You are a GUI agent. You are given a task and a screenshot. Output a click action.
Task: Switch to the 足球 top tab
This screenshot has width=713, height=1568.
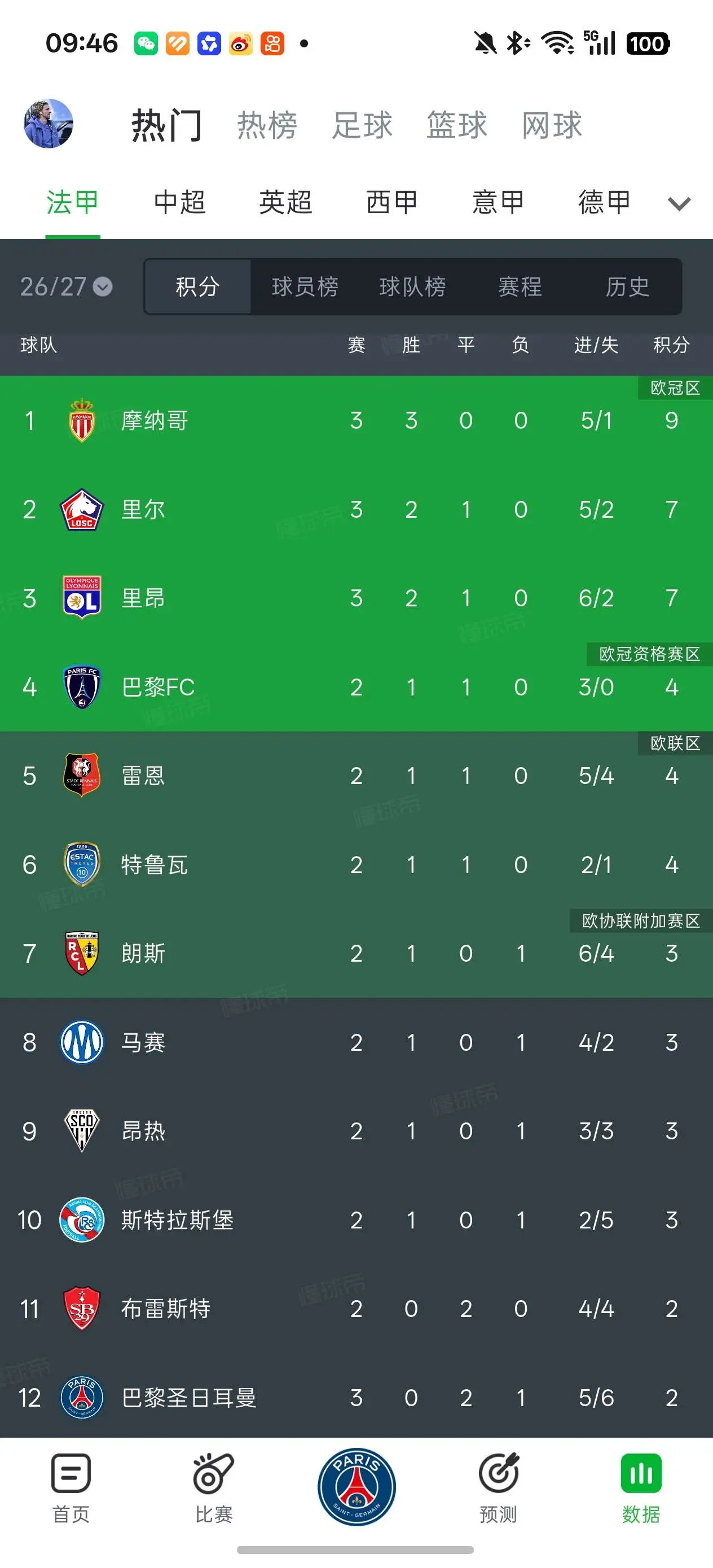362,125
